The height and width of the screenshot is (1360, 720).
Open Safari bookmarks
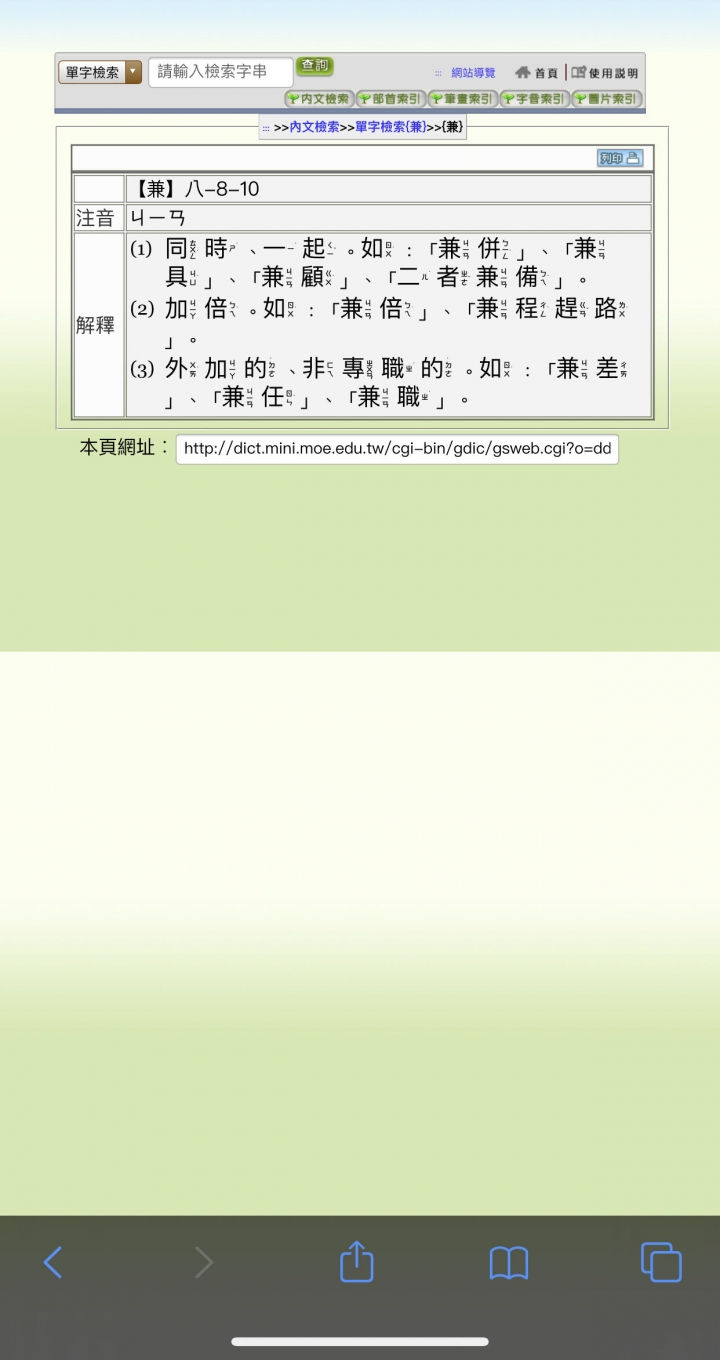508,1263
